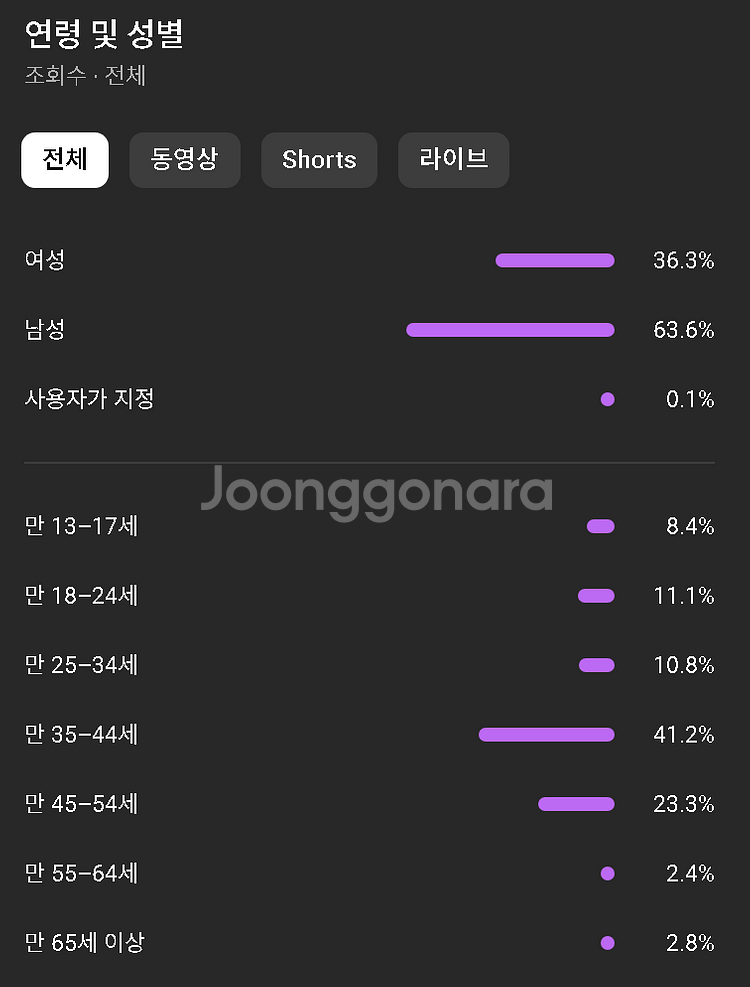The width and height of the screenshot is (750, 987).
Task: Switch to the 동영상 chip
Action: click(x=184, y=160)
